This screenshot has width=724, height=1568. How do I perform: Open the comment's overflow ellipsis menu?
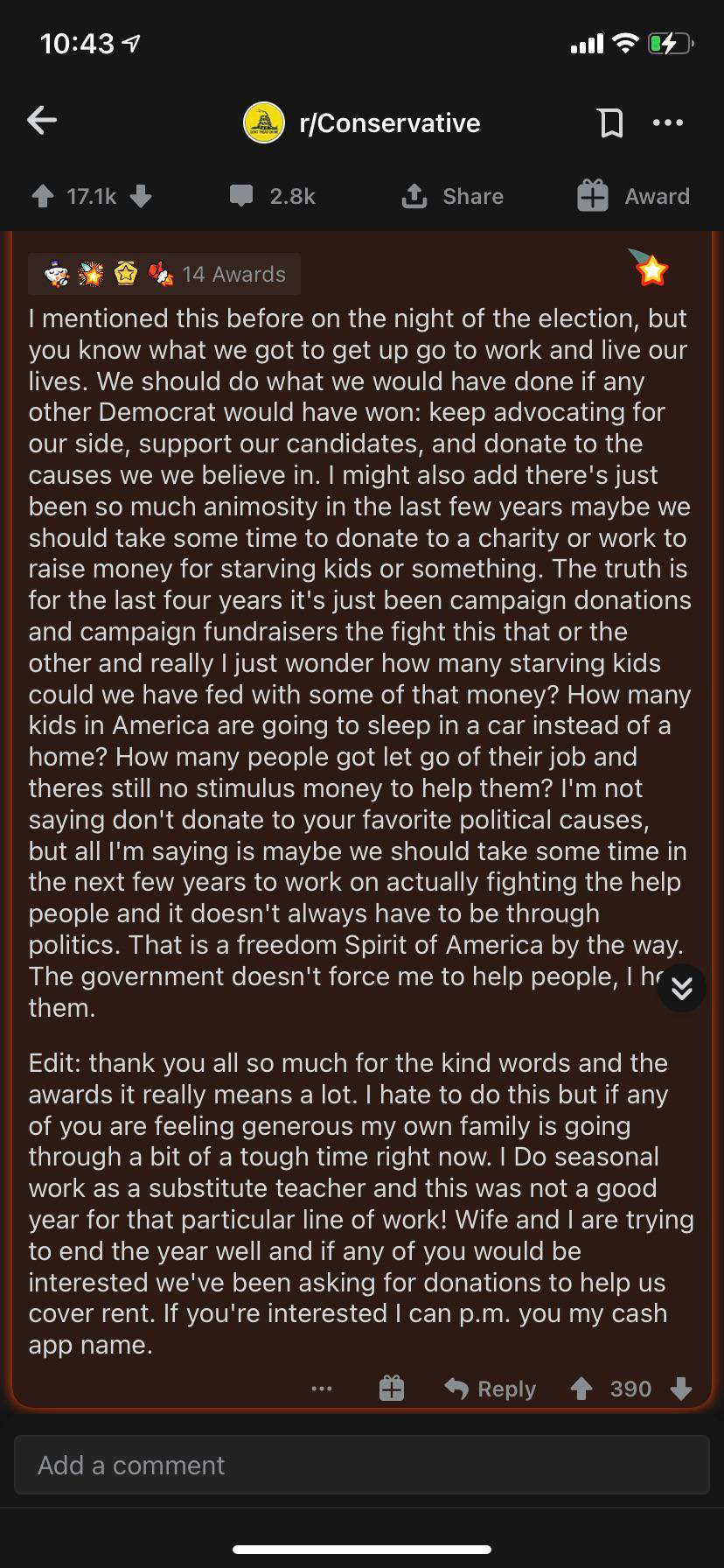322,1388
